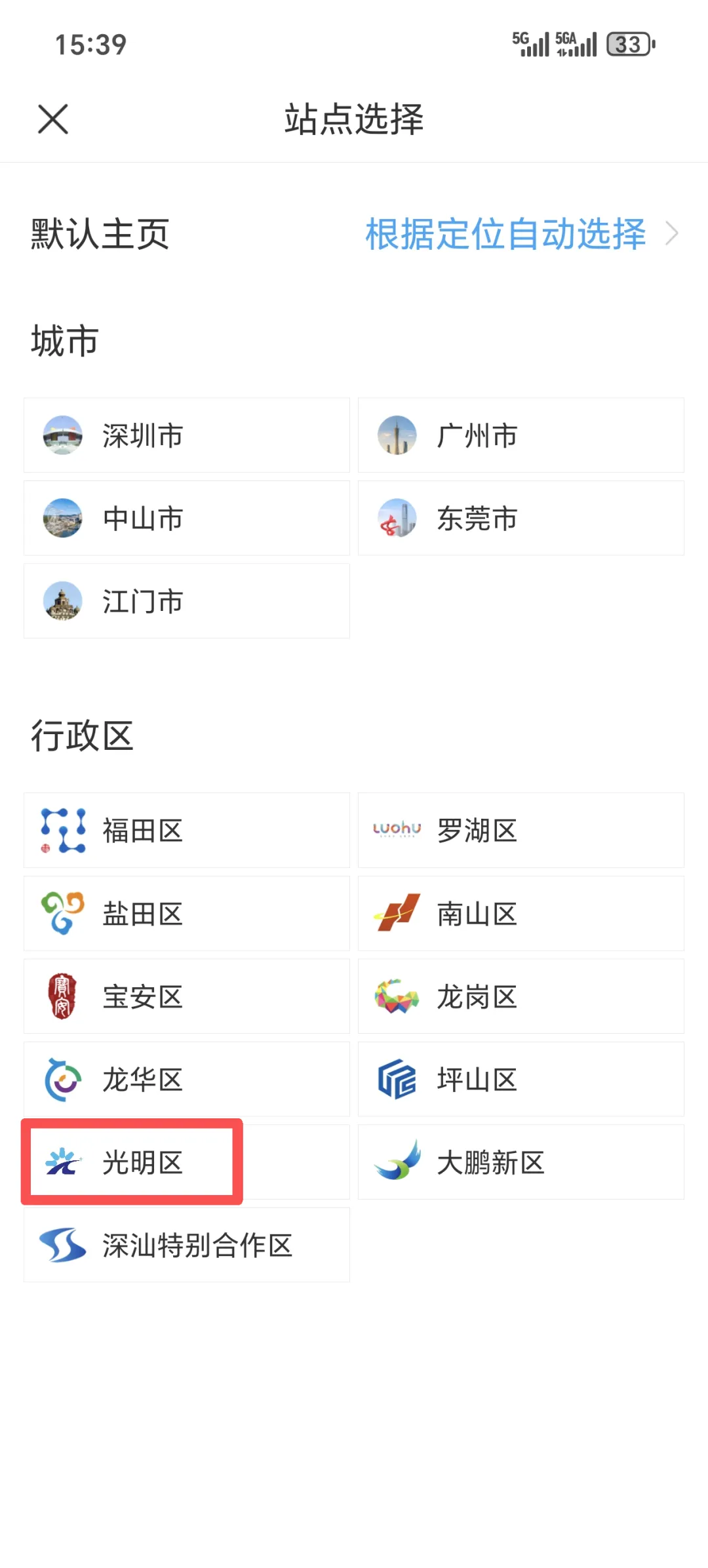Select 深圳市 as the city

pos(187,435)
